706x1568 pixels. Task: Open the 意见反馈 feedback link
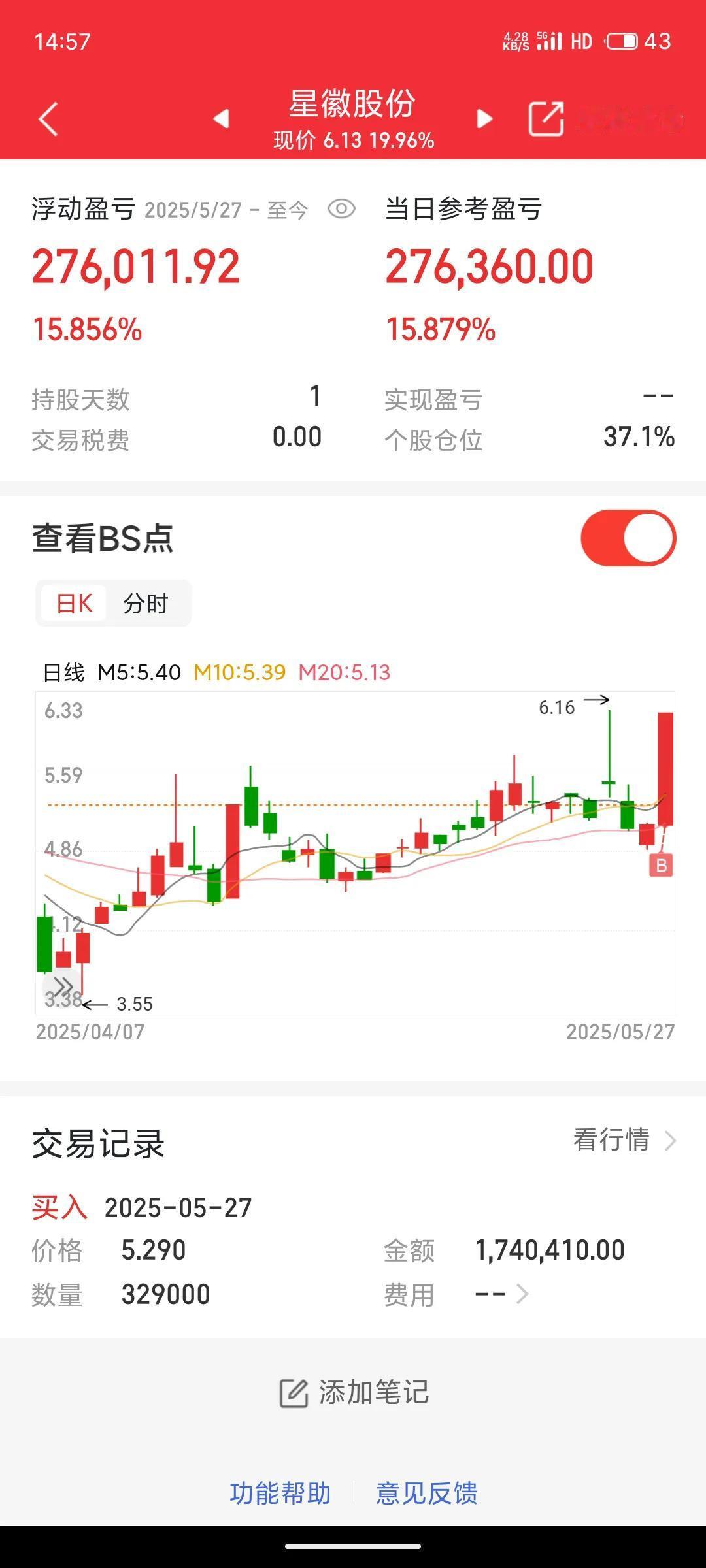pyautogui.click(x=427, y=1493)
